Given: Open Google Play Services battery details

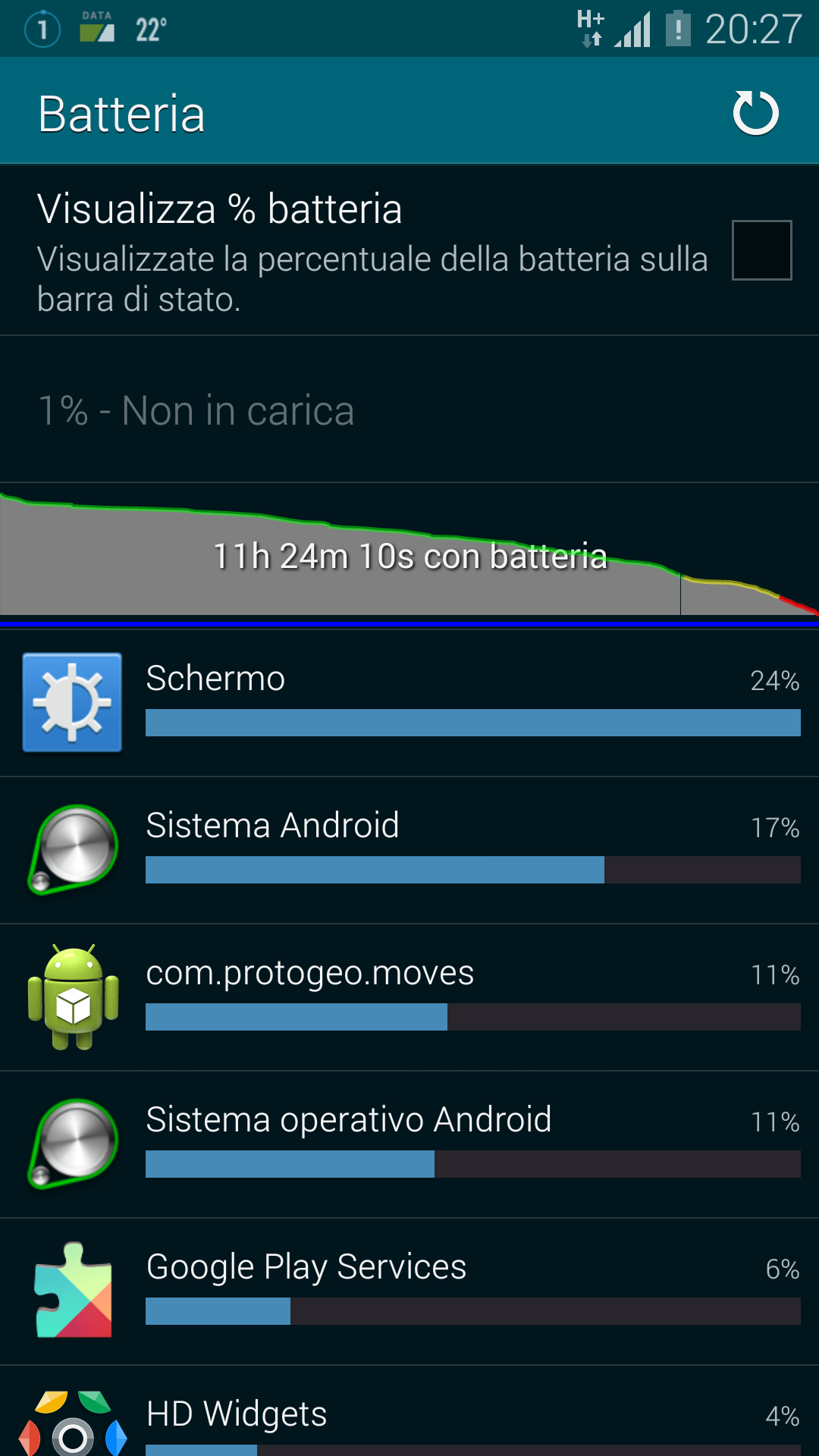Looking at the screenshot, I should point(409,1291).
